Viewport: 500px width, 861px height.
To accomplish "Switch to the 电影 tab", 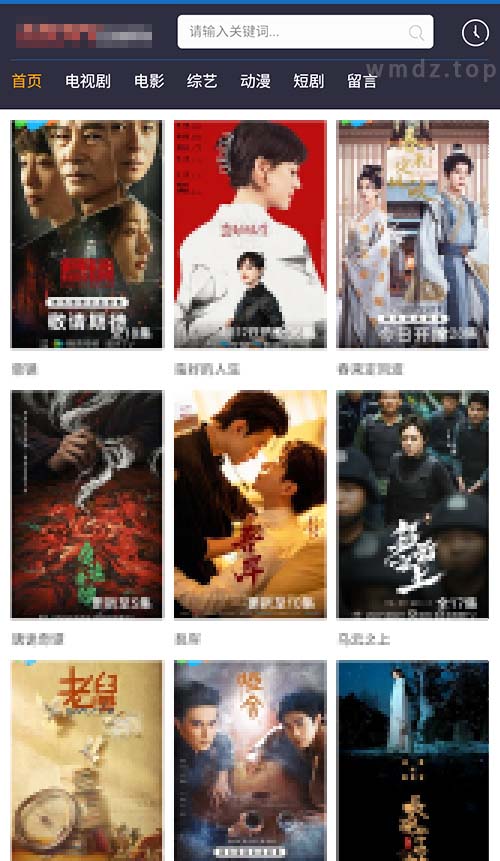I will (149, 81).
